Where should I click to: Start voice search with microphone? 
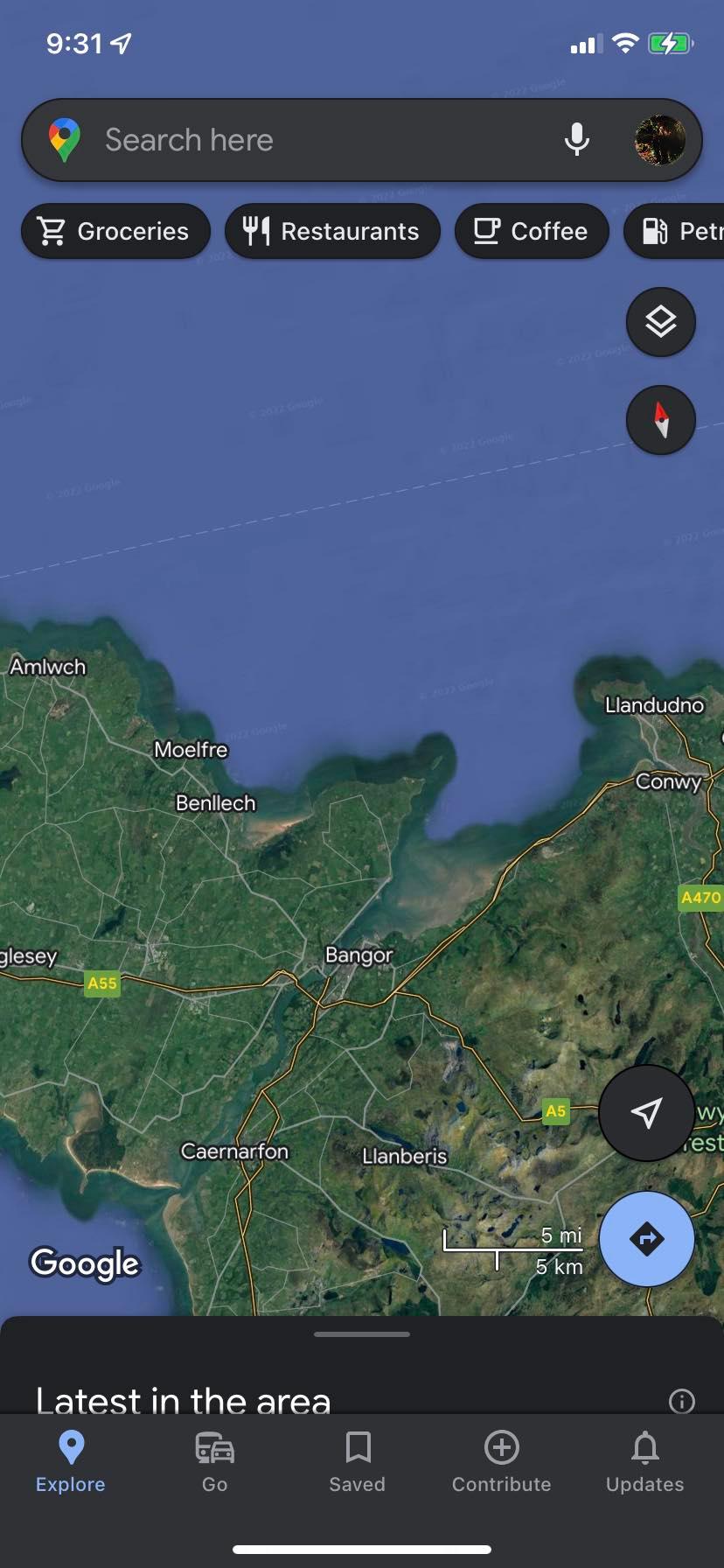point(576,140)
